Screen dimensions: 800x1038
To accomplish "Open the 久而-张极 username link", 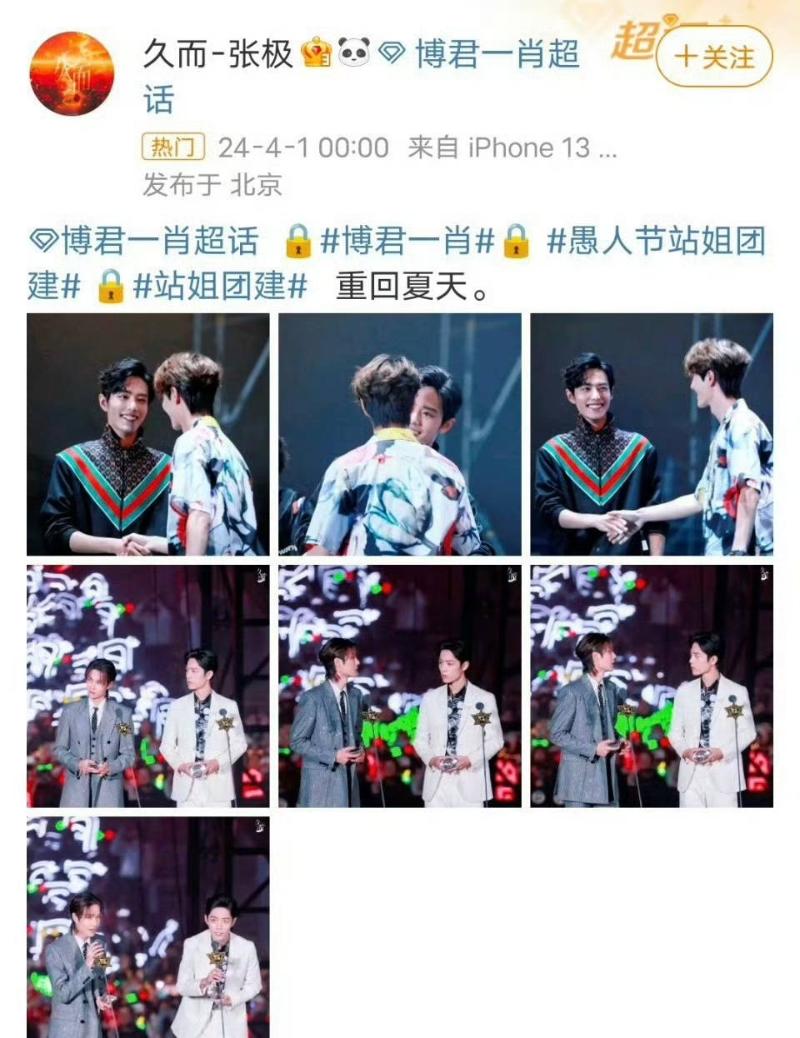I will (x=219, y=53).
